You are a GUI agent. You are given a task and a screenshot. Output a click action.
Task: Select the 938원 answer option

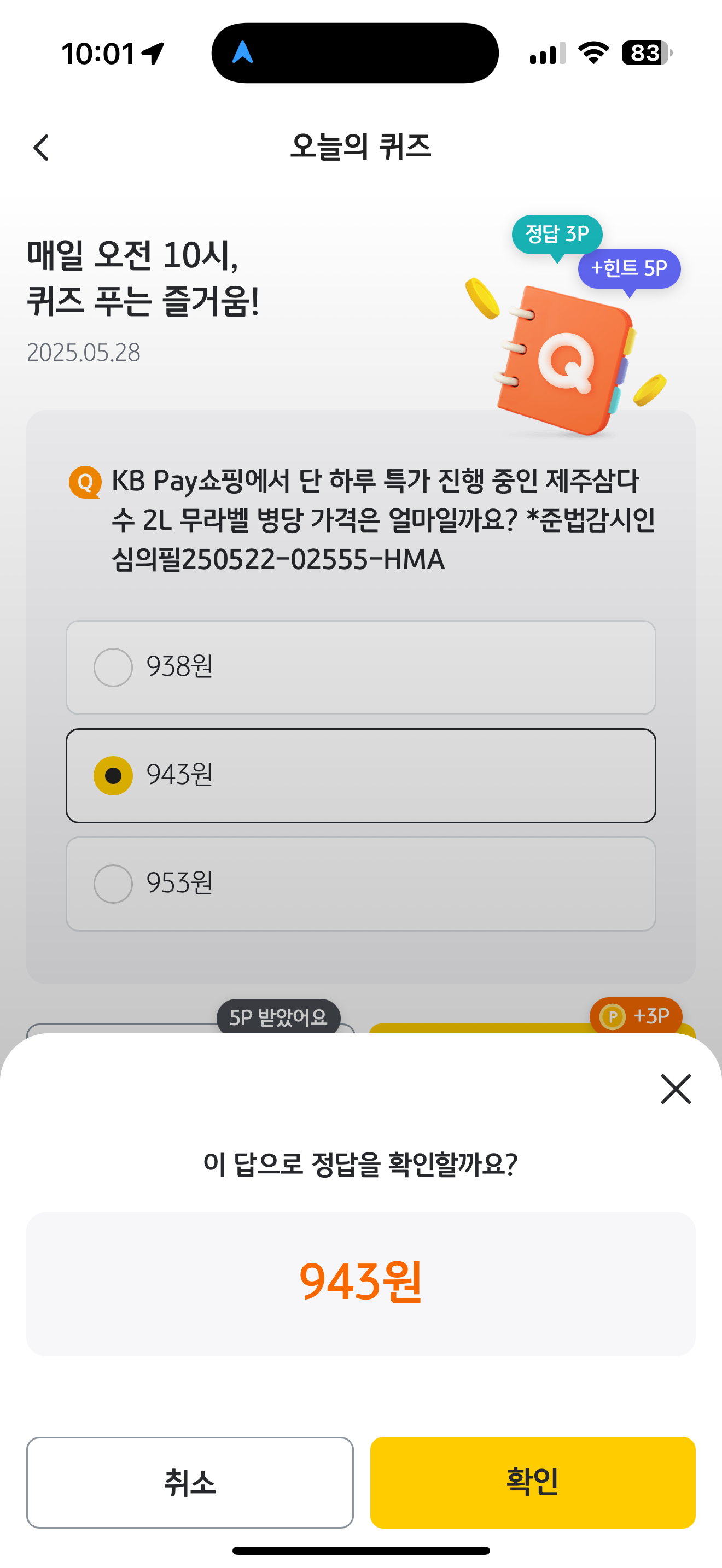point(361,667)
